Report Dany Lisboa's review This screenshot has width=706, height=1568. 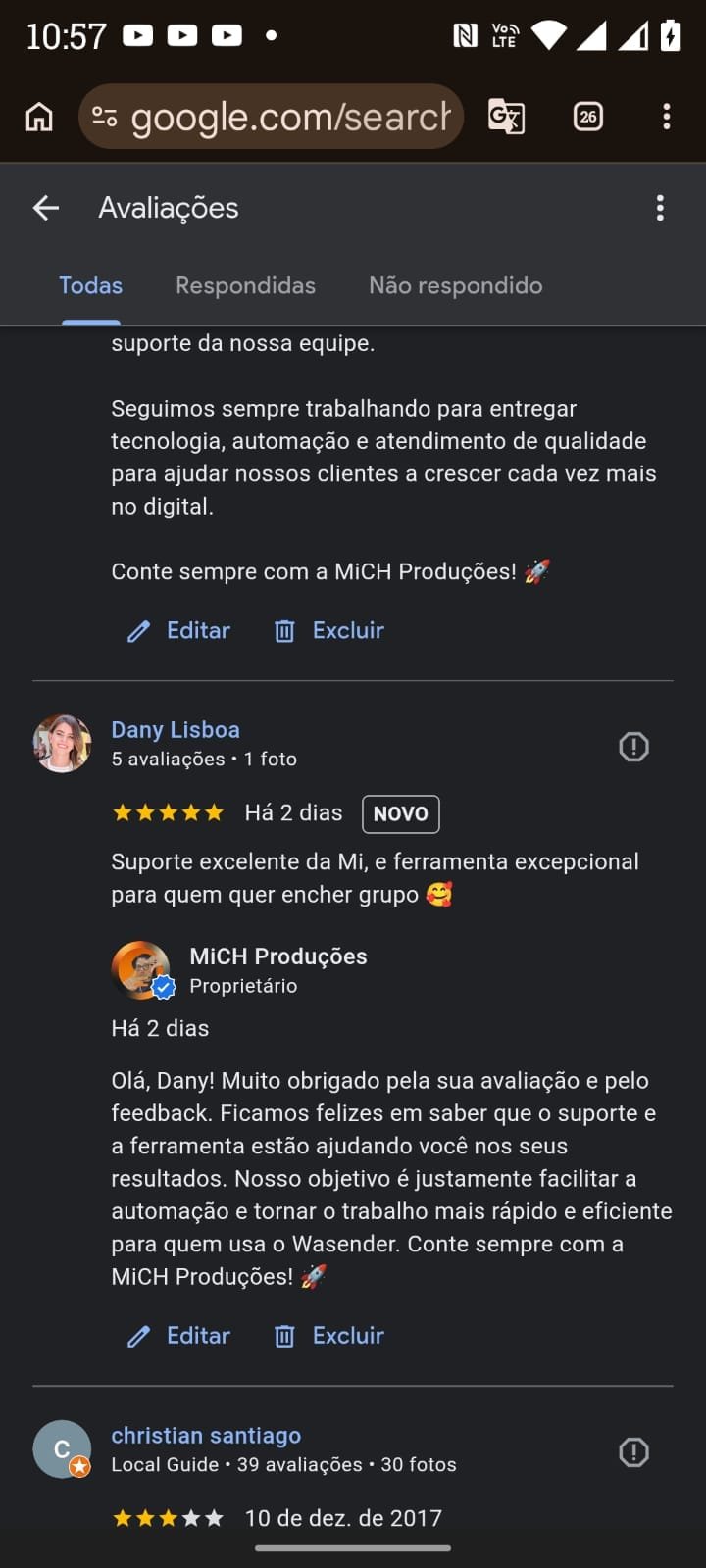tap(633, 747)
